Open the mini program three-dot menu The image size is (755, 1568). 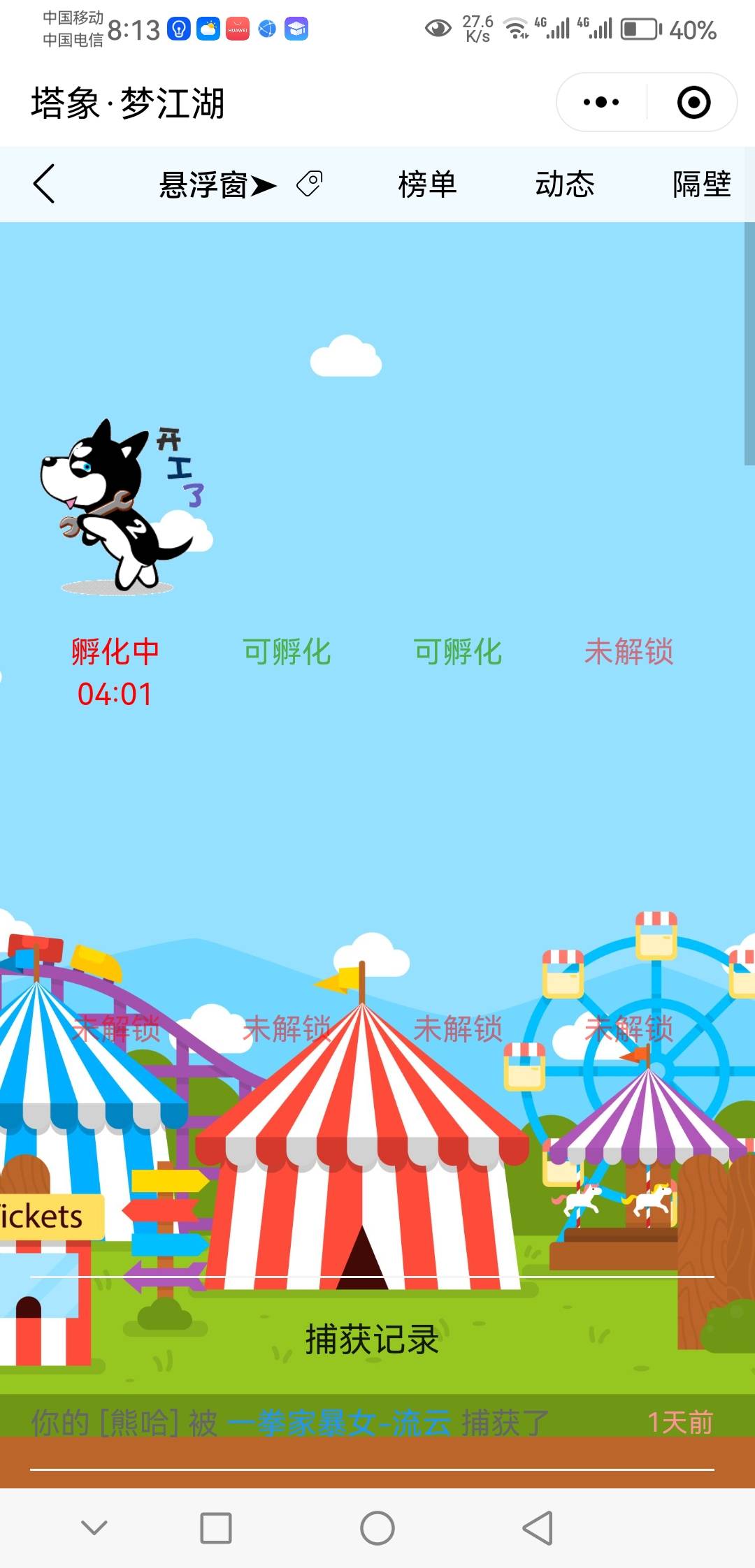(x=601, y=103)
